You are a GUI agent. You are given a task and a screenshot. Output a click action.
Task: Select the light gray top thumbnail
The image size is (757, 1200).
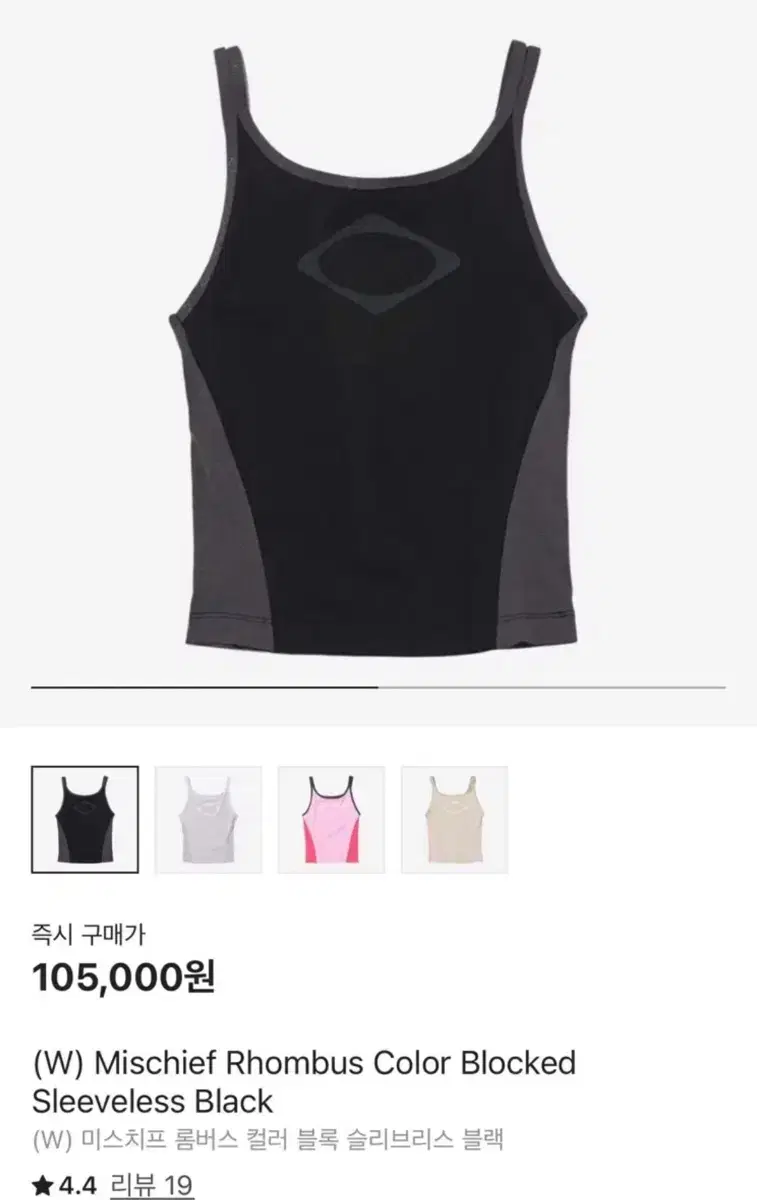pyautogui.click(x=208, y=820)
